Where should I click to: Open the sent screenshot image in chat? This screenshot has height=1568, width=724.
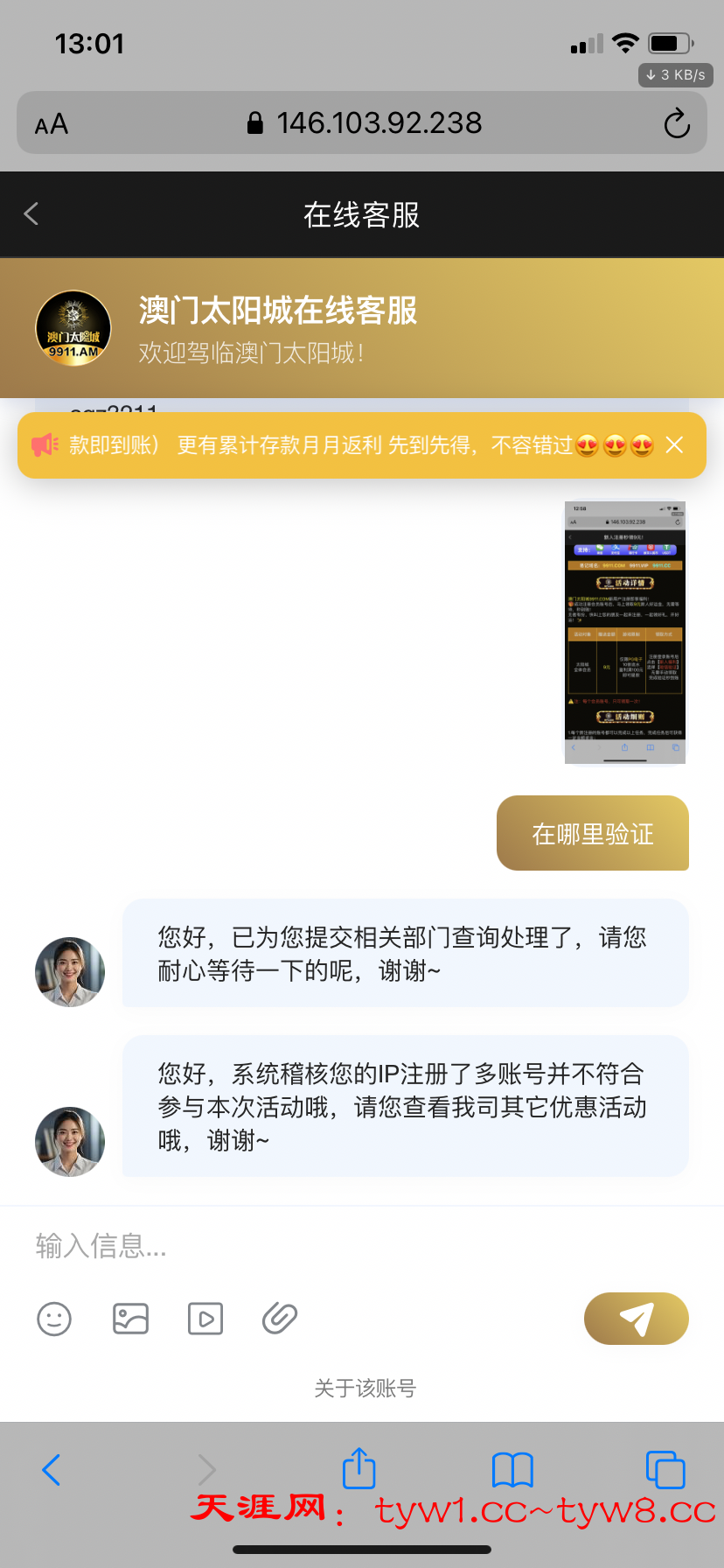point(624,632)
